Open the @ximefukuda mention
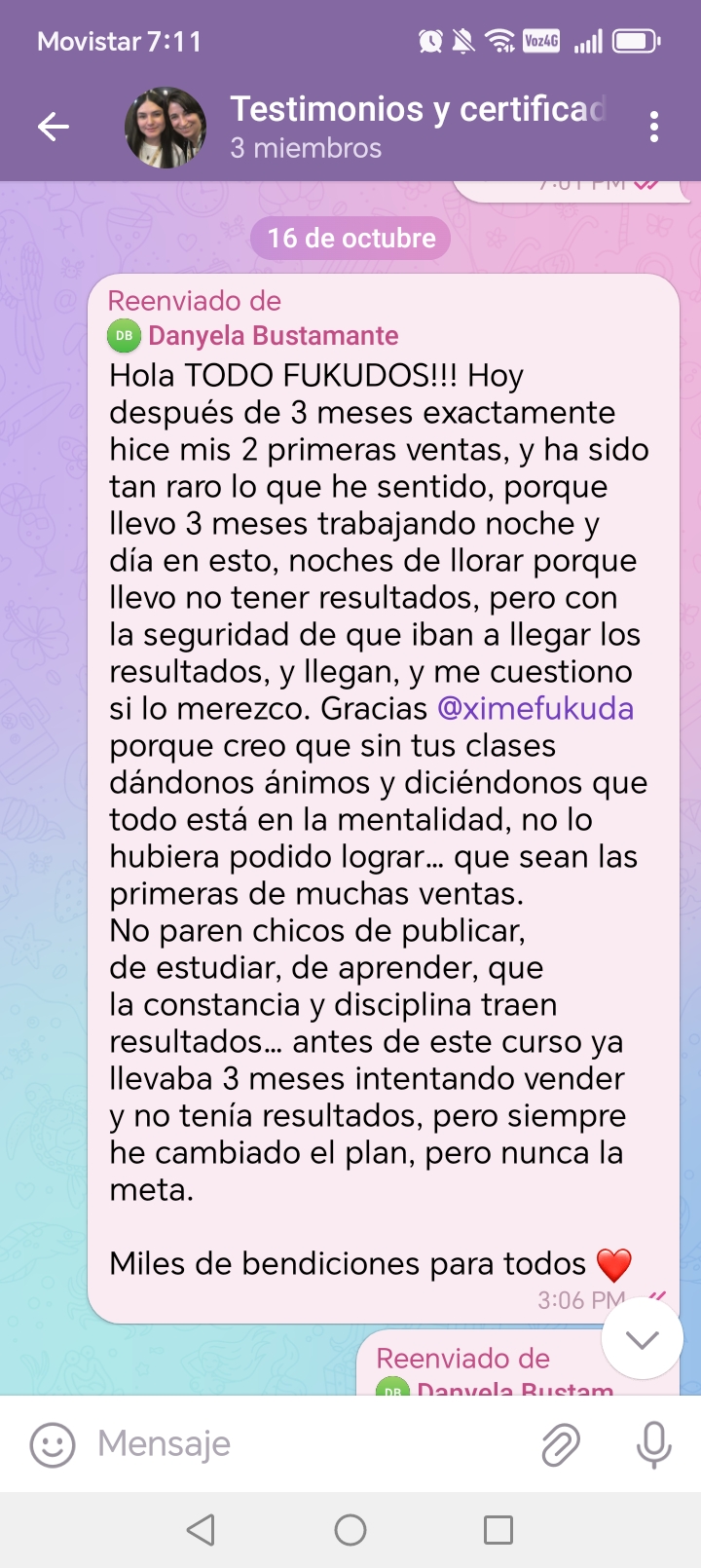The height and width of the screenshot is (1568, 701). pos(535,708)
